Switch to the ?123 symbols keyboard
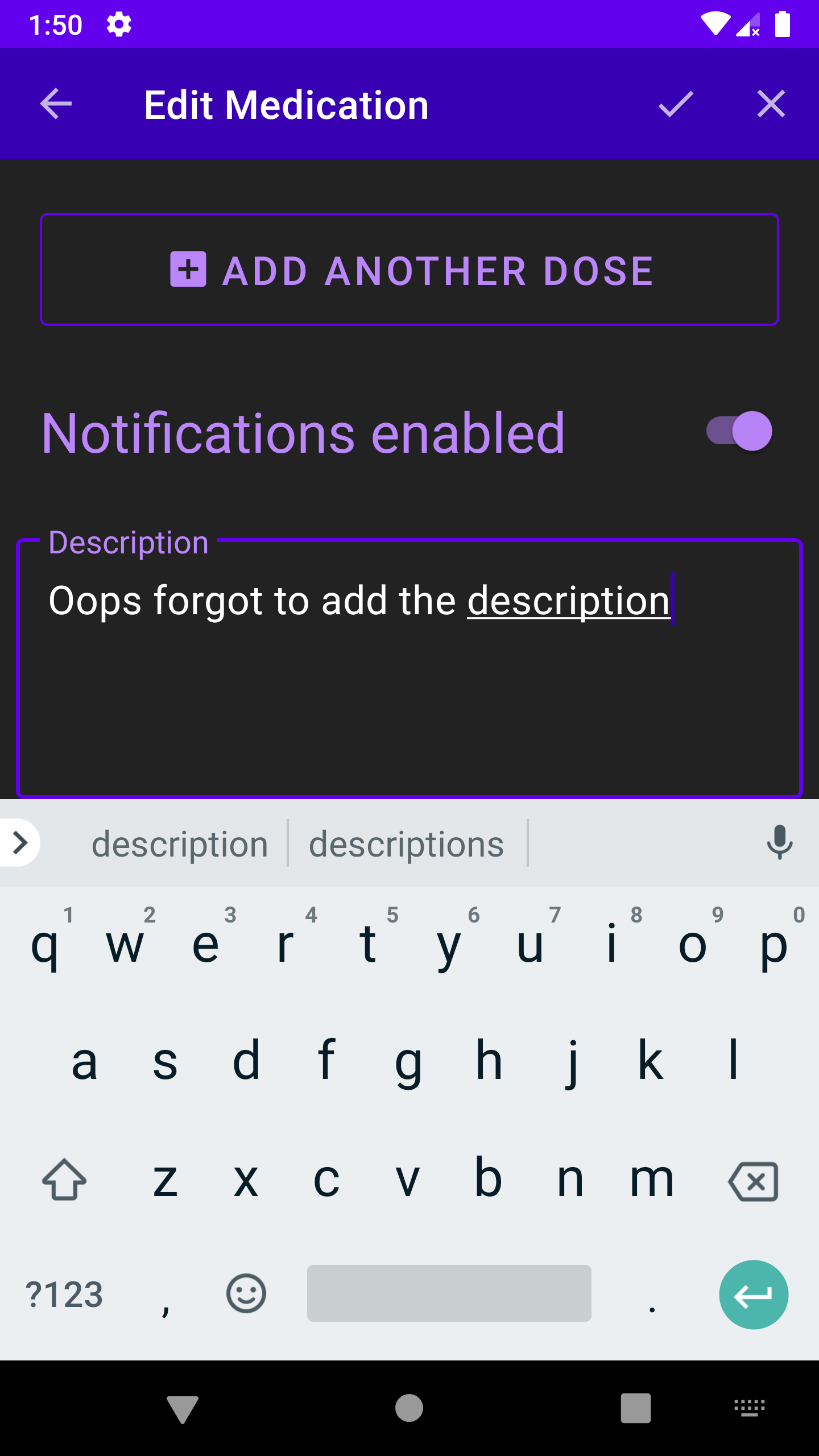Image resolution: width=819 pixels, height=1456 pixels. [x=64, y=1295]
